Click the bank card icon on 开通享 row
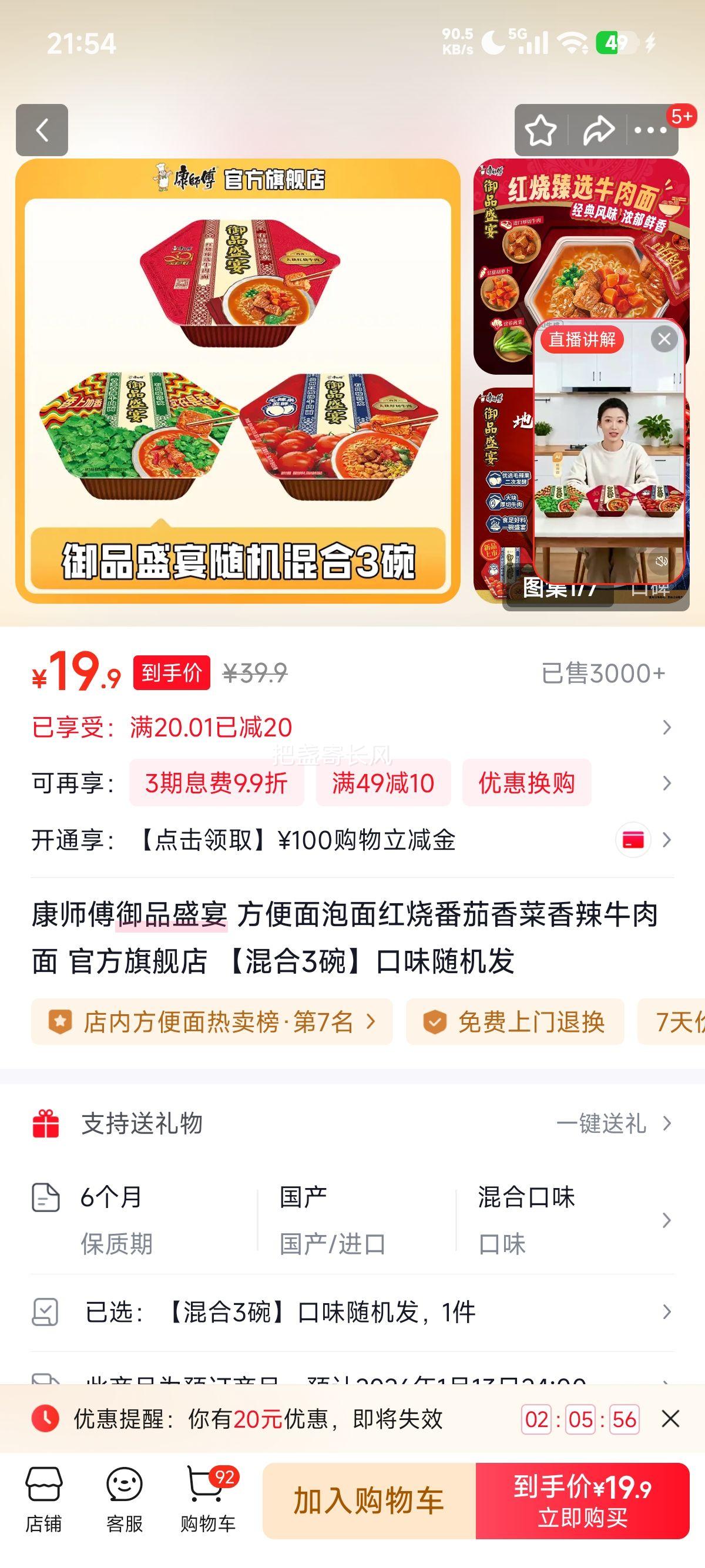This screenshot has height=1568, width=705. [x=633, y=839]
